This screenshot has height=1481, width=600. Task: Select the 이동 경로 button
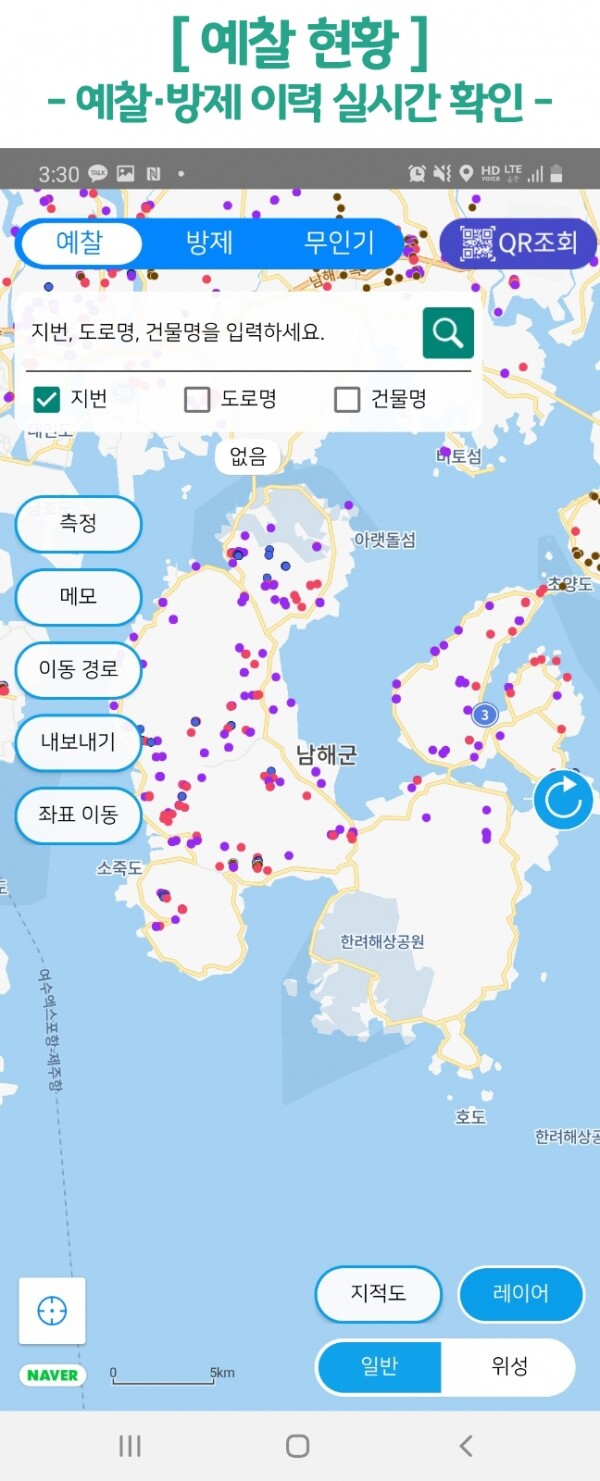(x=78, y=669)
